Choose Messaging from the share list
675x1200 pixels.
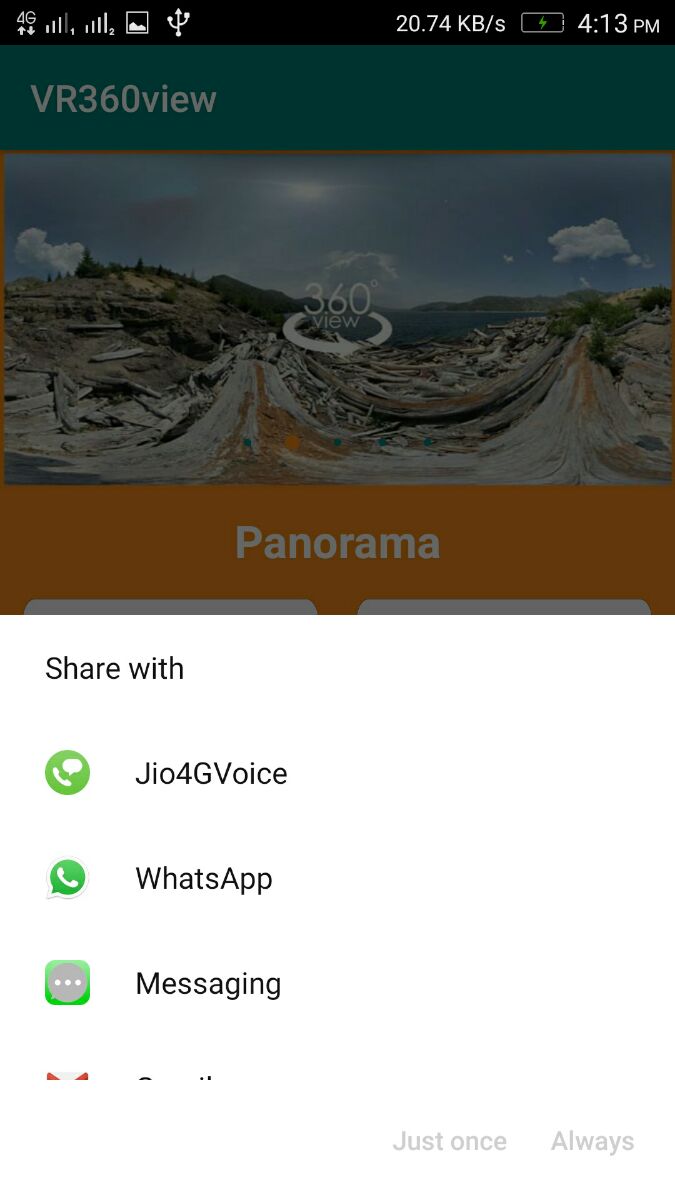208,984
